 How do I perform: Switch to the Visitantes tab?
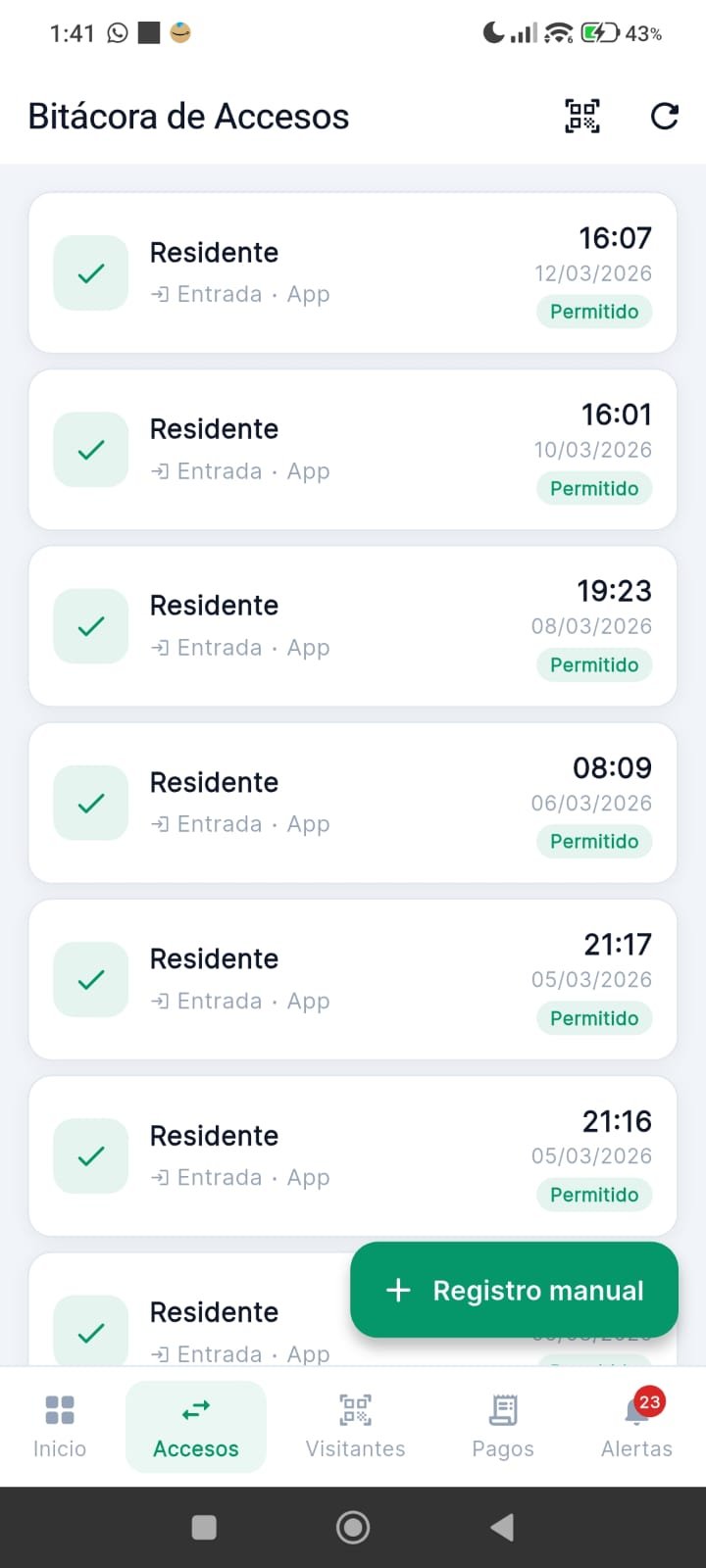(355, 1426)
